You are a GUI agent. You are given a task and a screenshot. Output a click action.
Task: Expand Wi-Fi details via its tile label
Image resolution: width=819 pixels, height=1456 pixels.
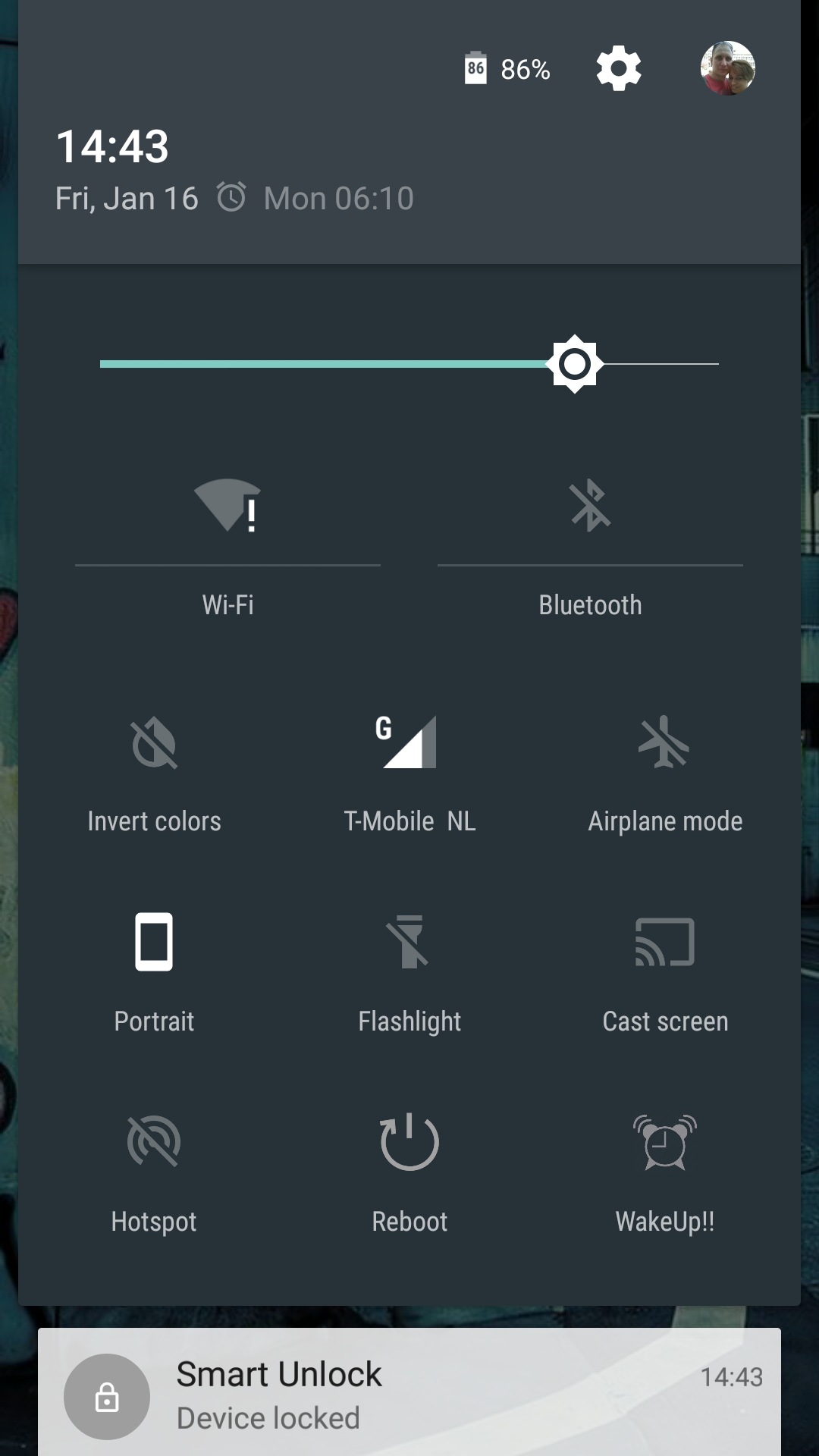226,604
